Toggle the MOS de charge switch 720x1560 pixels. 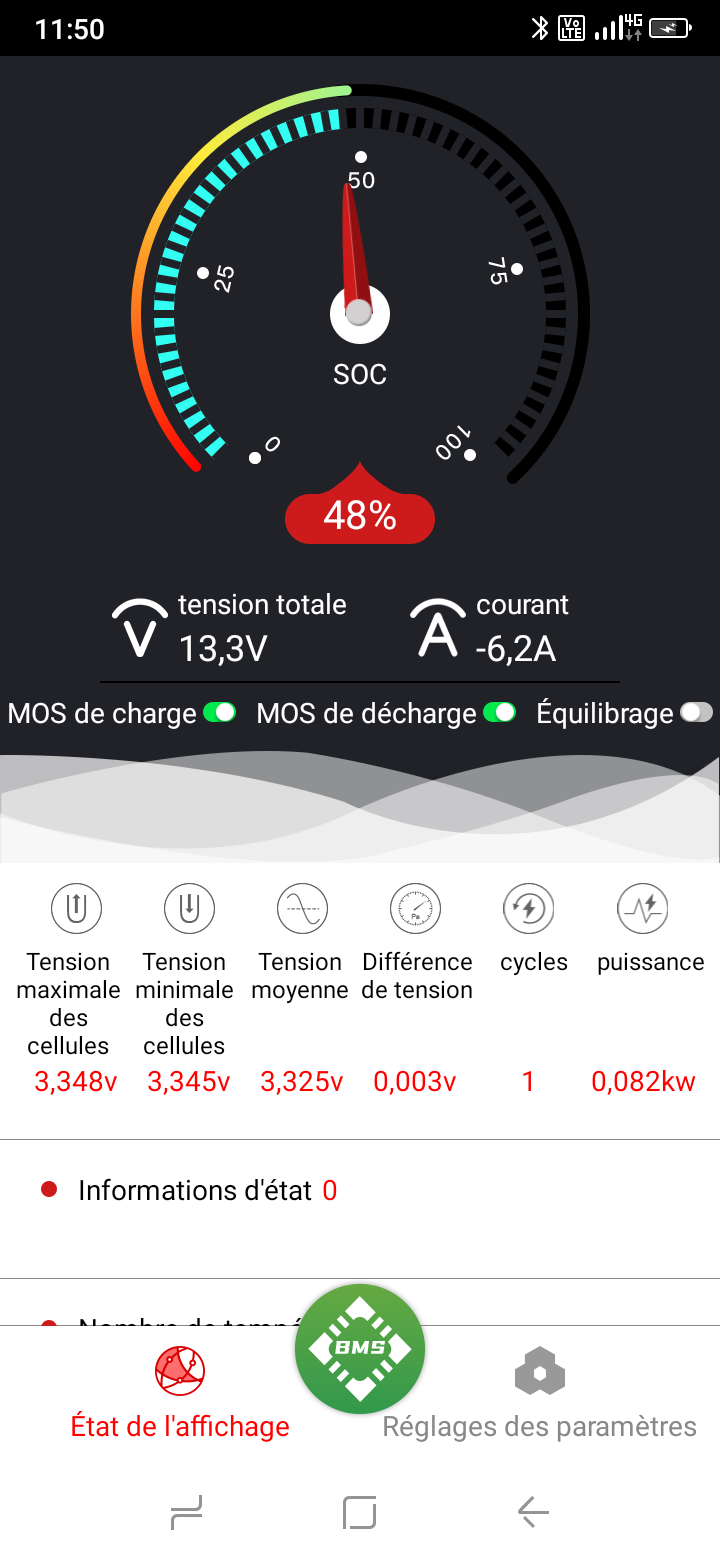219,713
